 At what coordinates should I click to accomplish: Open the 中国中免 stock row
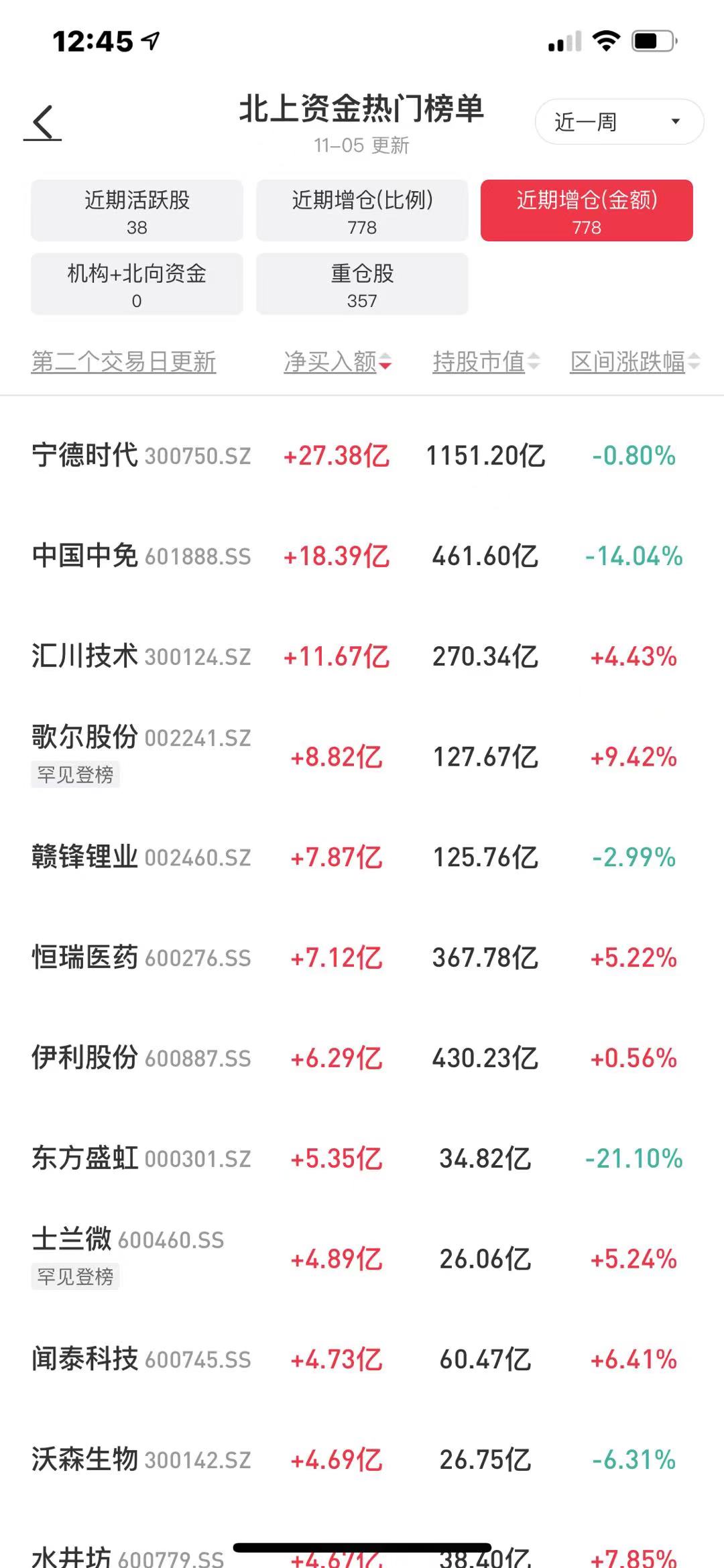[362, 556]
